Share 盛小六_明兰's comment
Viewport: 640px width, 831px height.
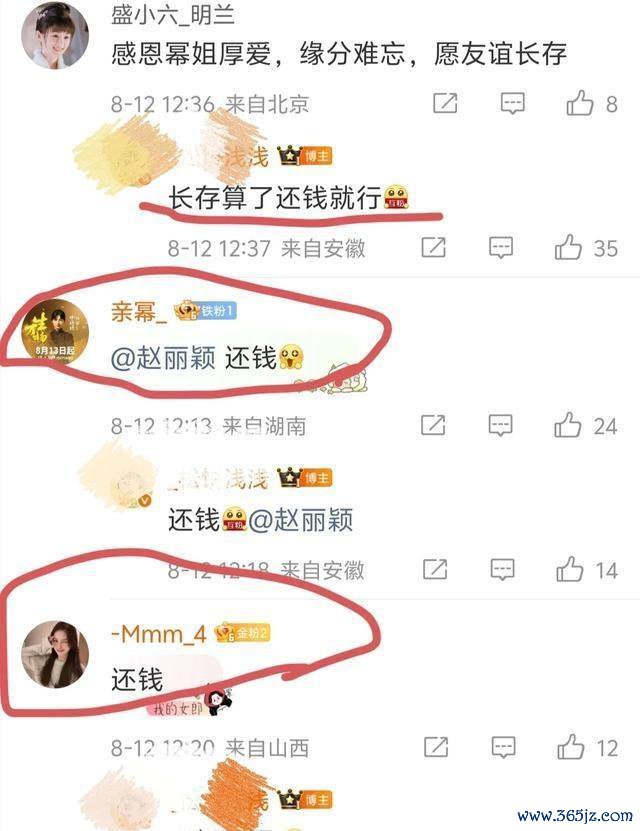pyautogui.click(x=445, y=103)
